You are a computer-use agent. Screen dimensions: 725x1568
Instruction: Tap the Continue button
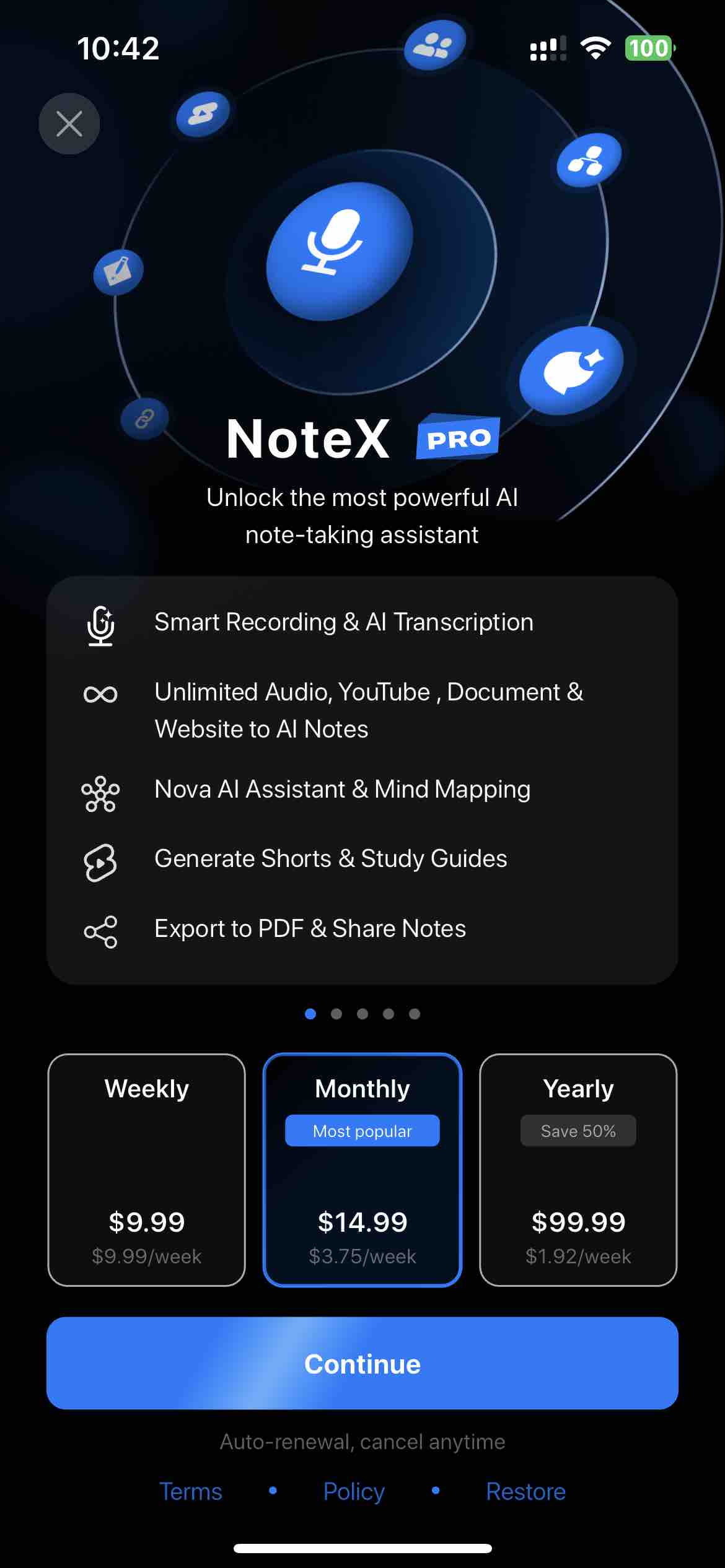click(362, 1363)
